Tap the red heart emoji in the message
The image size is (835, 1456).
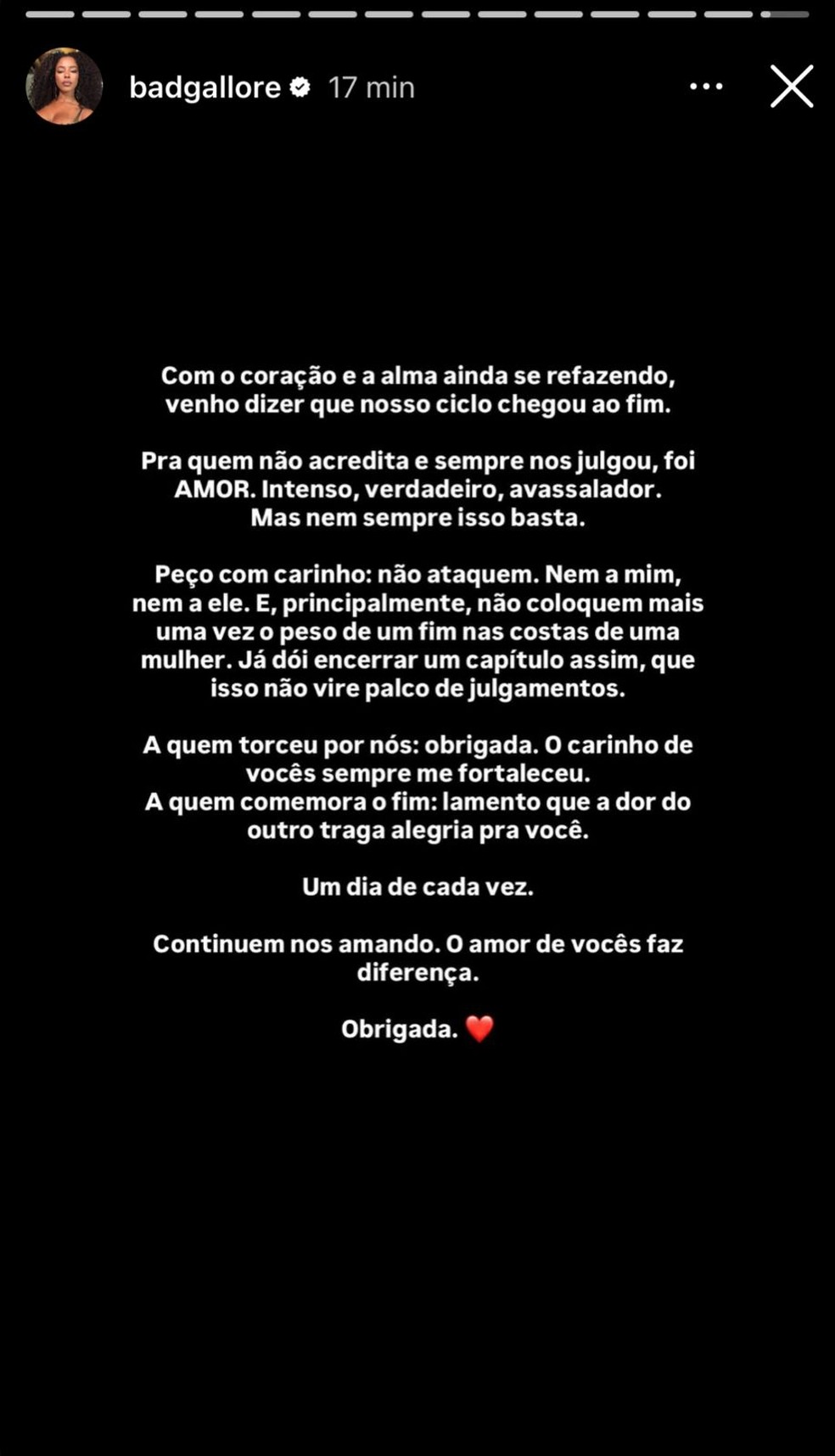pyautogui.click(x=480, y=1028)
